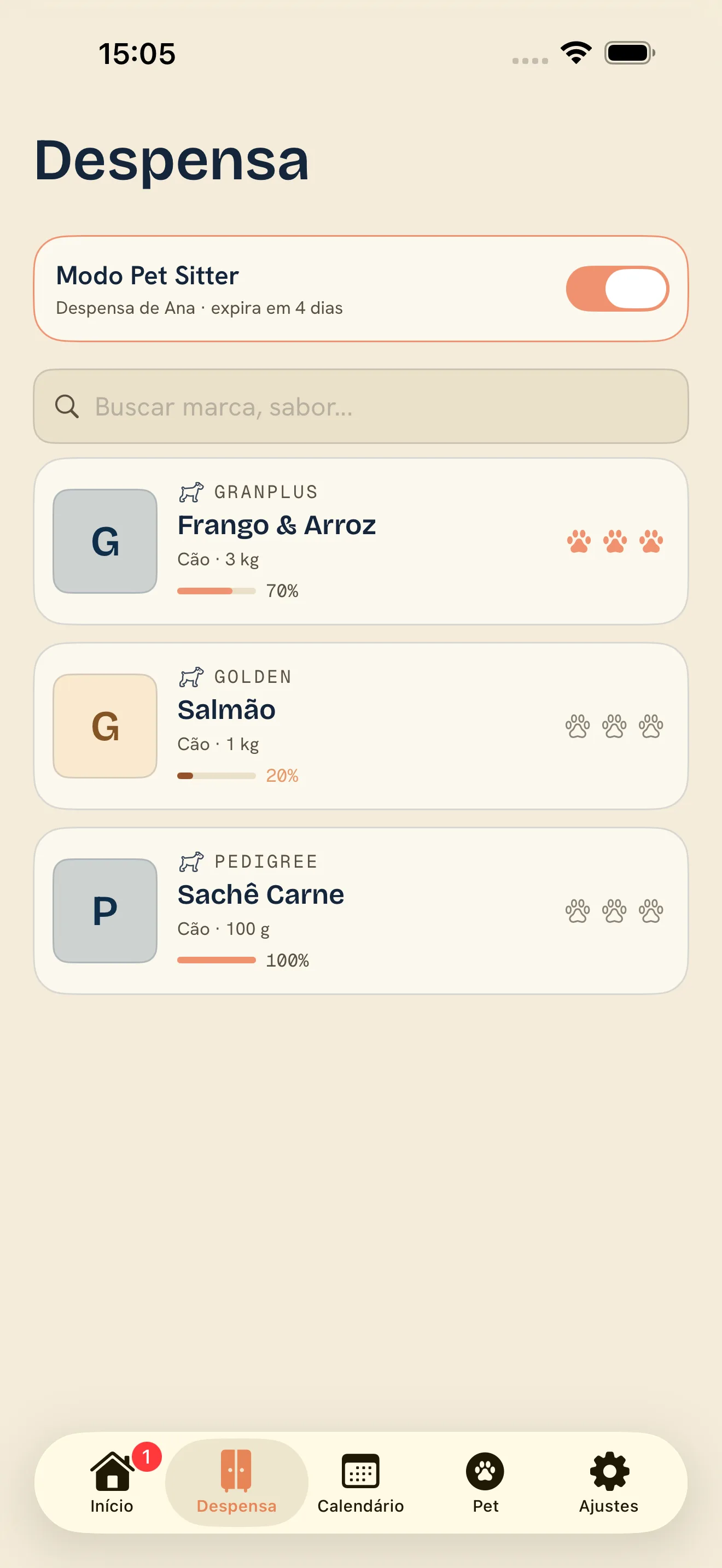
Task: Open the Pedigree Sachê Carne card
Action: [361, 911]
